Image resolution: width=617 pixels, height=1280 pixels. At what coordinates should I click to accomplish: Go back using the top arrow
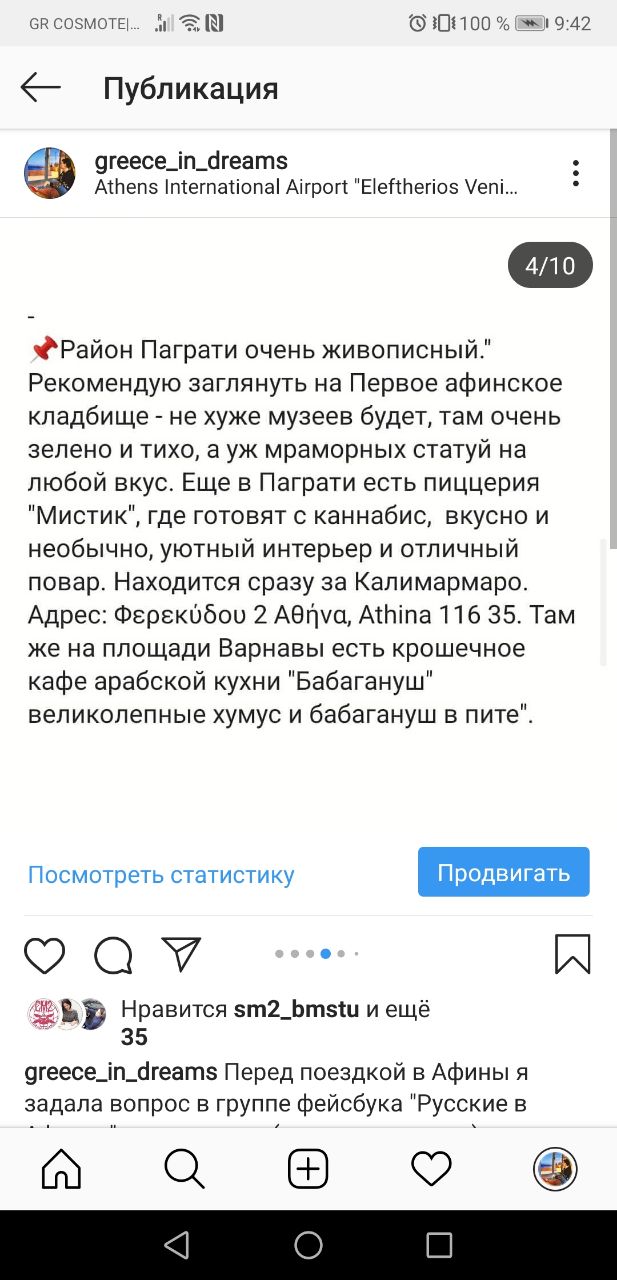coord(41,88)
